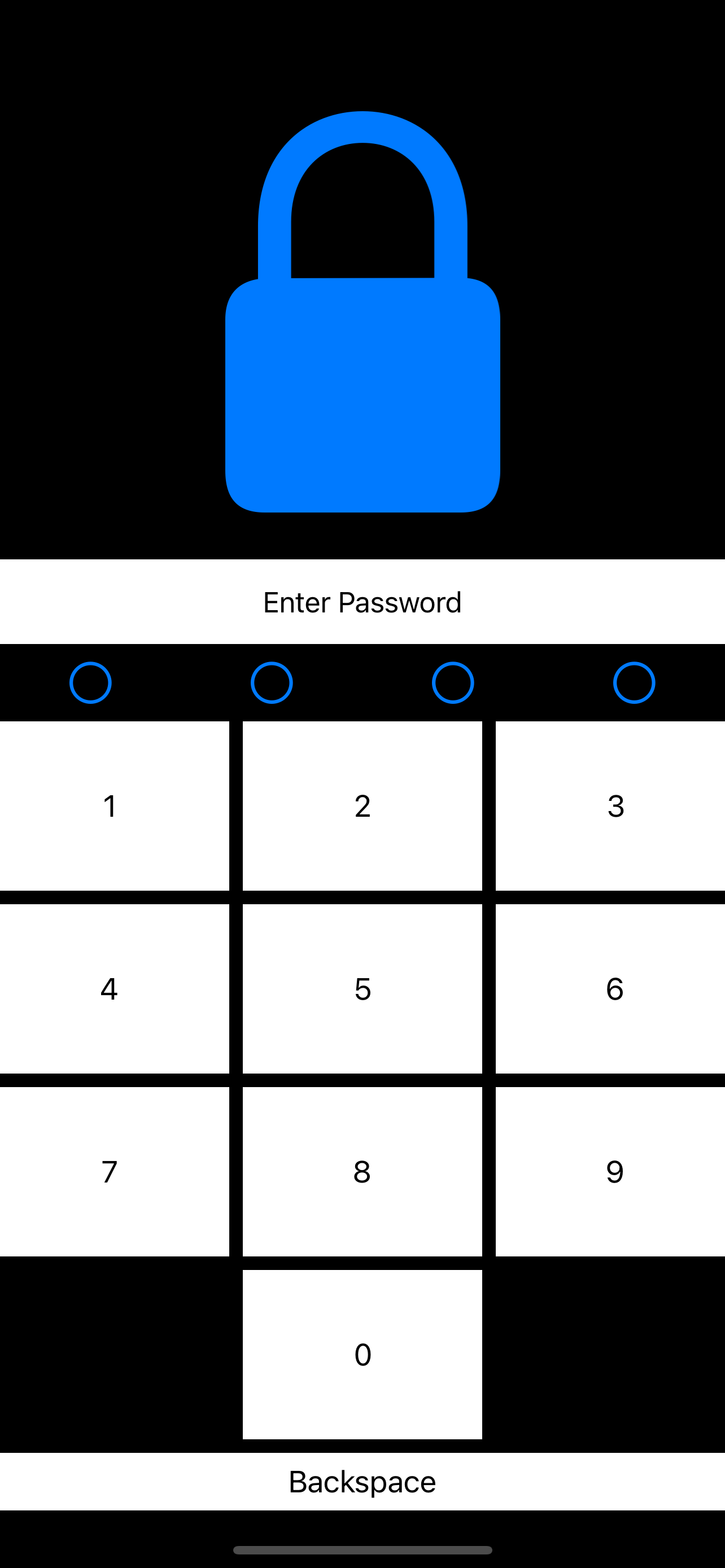
Task: Click the password dots row
Action: [362, 683]
